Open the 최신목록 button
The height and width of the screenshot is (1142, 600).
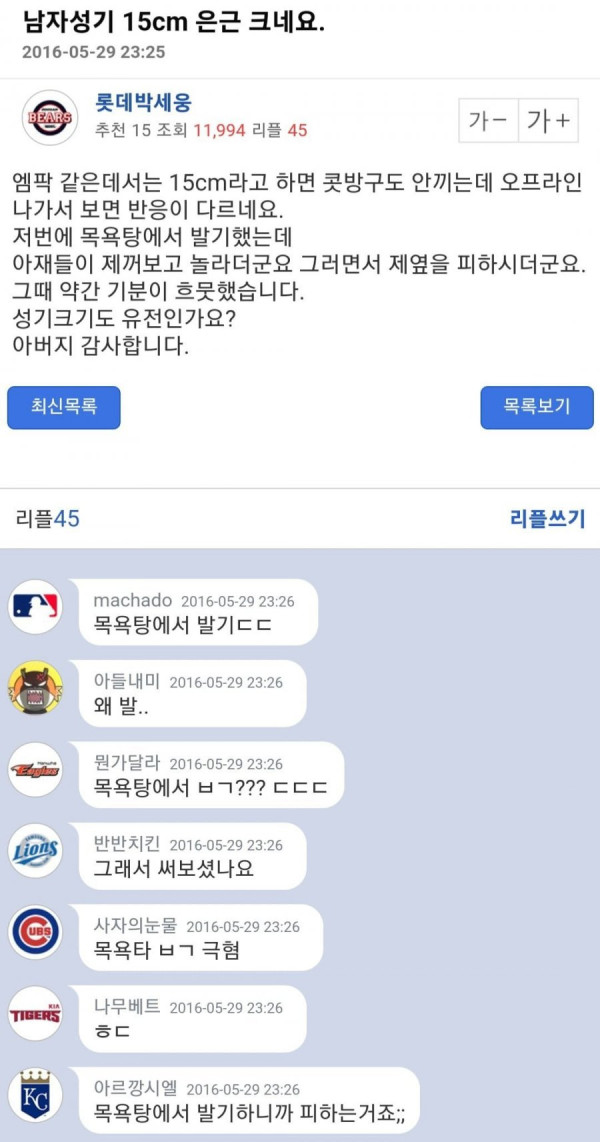click(64, 407)
